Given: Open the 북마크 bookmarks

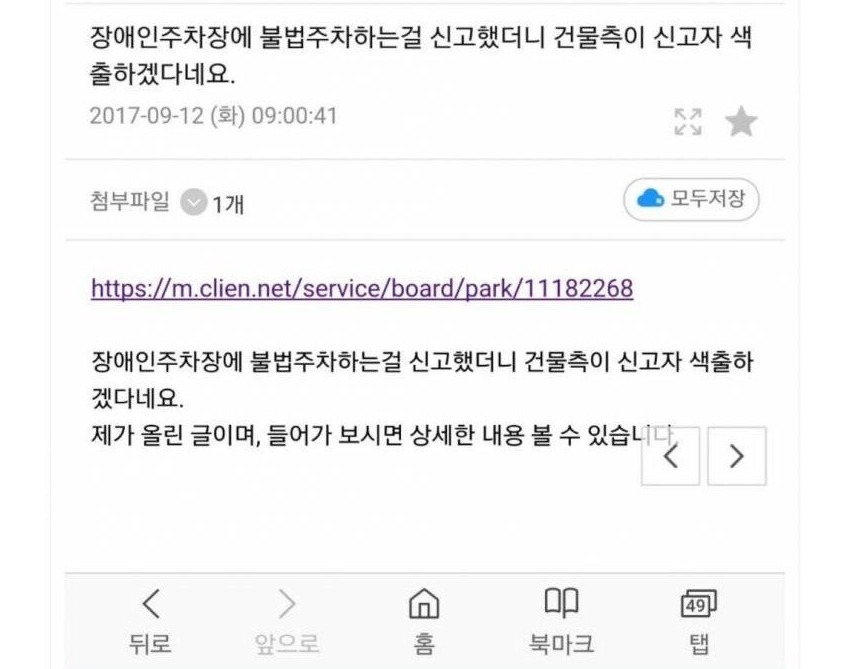Looking at the screenshot, I should point(561,619).
